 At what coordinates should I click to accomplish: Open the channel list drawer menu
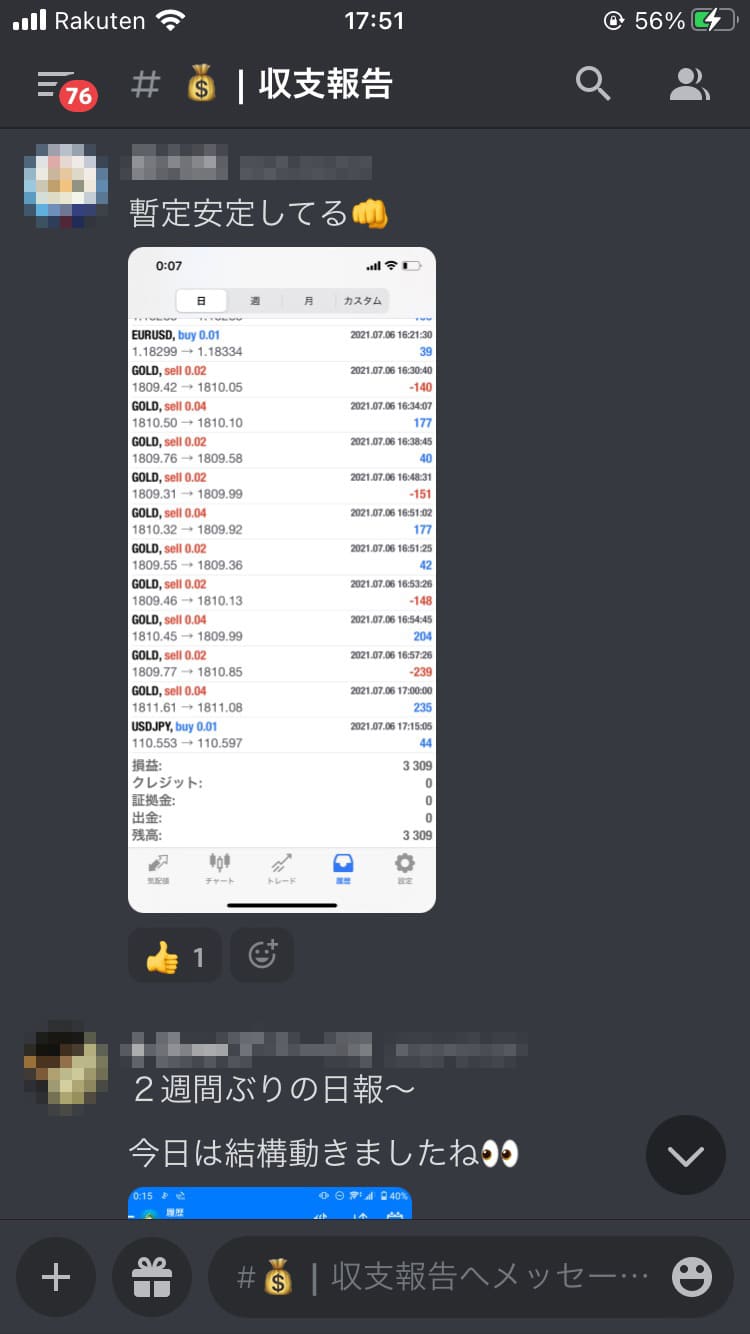(x=57, y=86)
